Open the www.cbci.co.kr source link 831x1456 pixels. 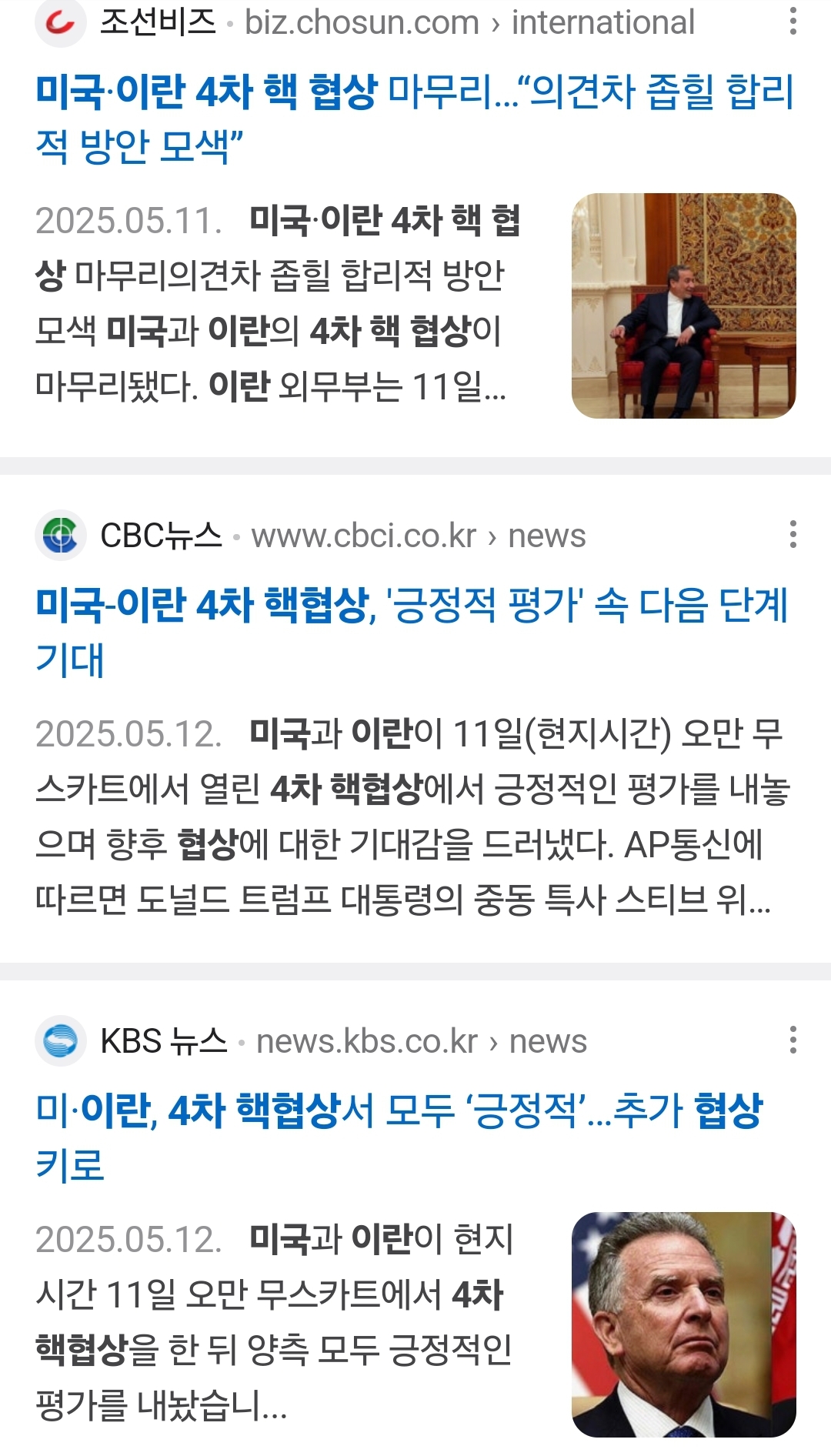pos(419,536)
